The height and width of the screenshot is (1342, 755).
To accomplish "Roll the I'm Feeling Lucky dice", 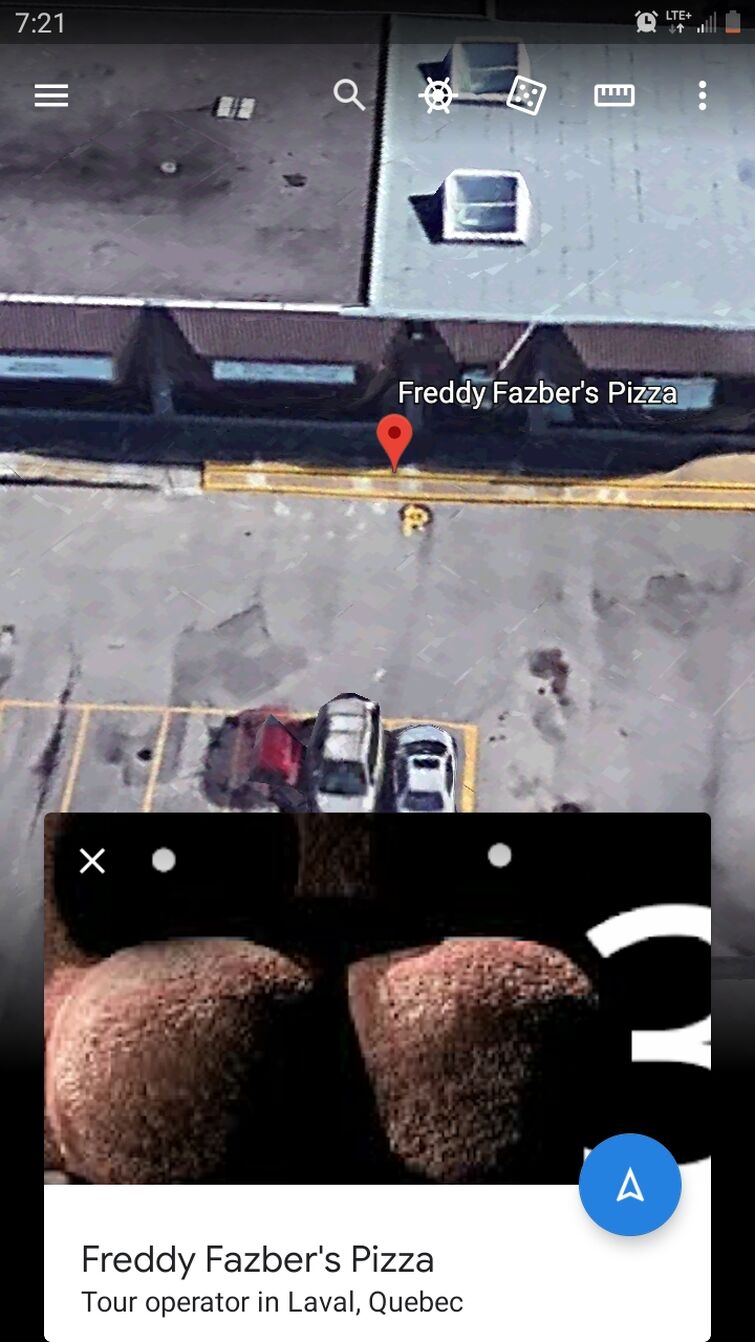I will [x=526, y=96].
